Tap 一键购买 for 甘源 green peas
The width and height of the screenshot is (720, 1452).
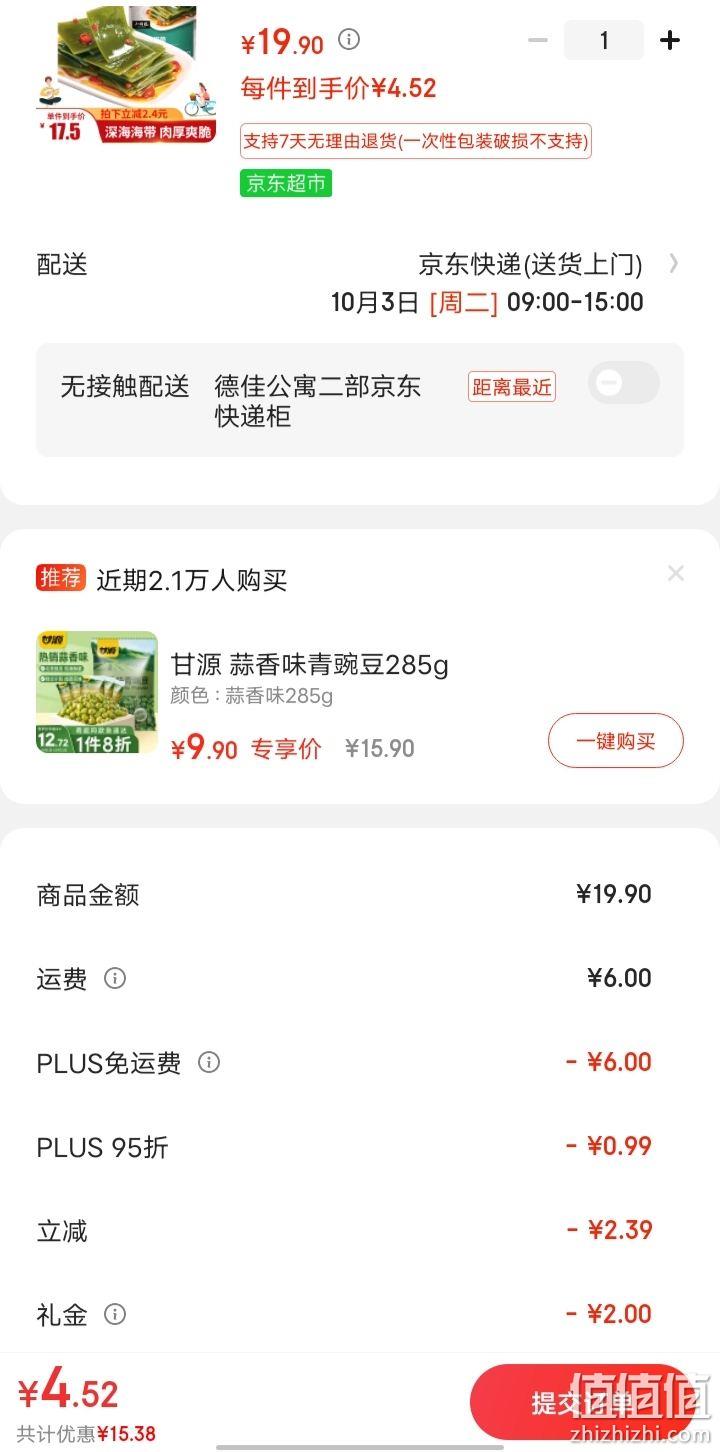click(616, 741)
